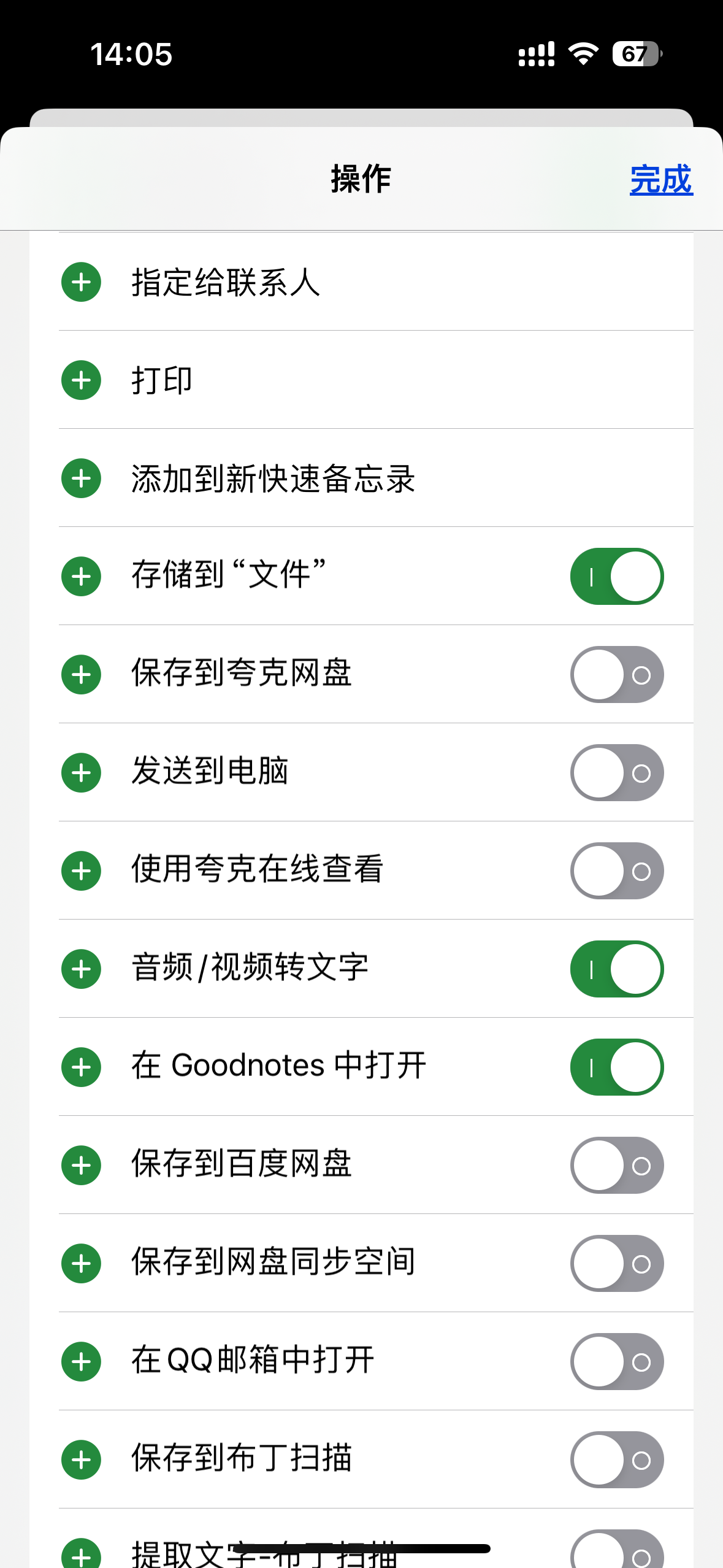Enable 在QQ邮箱中打开 switch
This screenshot has width=723, height=1568.
pyautogui.click(x=617, y=1362)
